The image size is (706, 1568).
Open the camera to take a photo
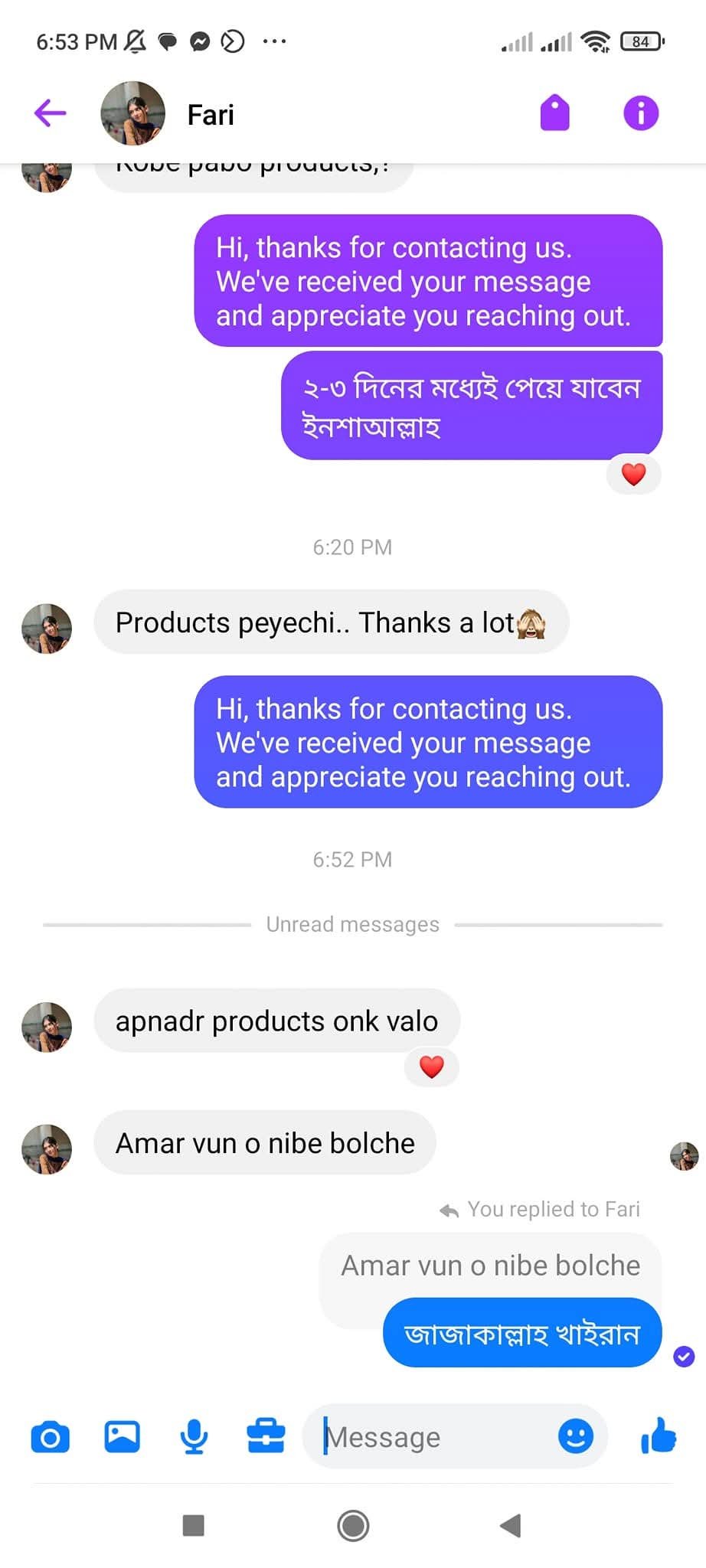[x=51, y=1437]
